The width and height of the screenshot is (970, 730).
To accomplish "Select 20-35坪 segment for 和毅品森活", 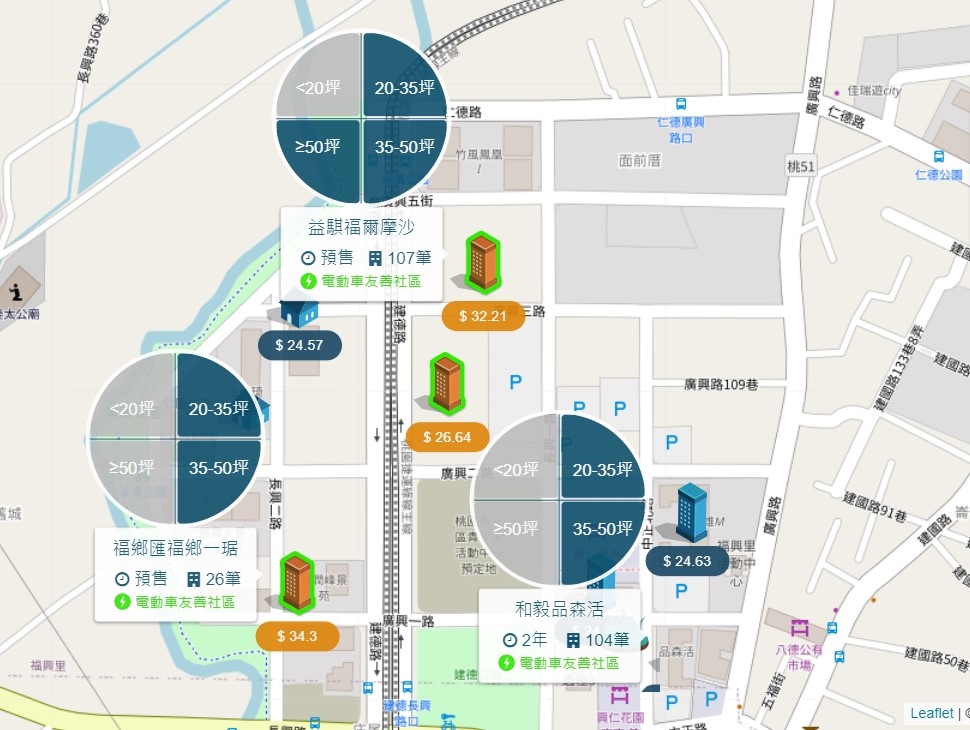I will pyautogui.click(x=601, y=468).
